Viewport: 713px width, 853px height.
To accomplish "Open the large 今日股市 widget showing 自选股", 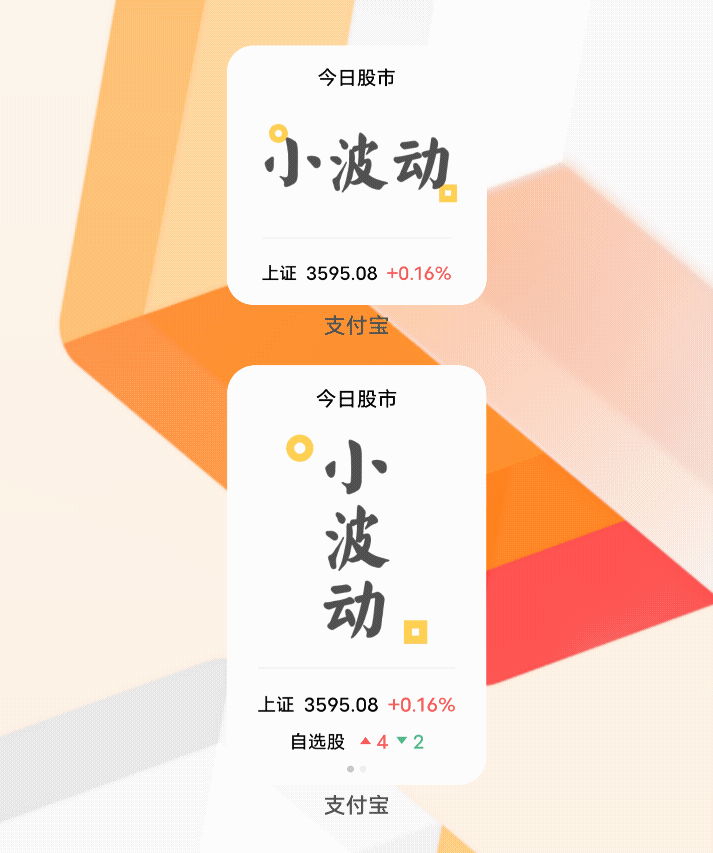I will pyautogui.click(x=356, y=575).
